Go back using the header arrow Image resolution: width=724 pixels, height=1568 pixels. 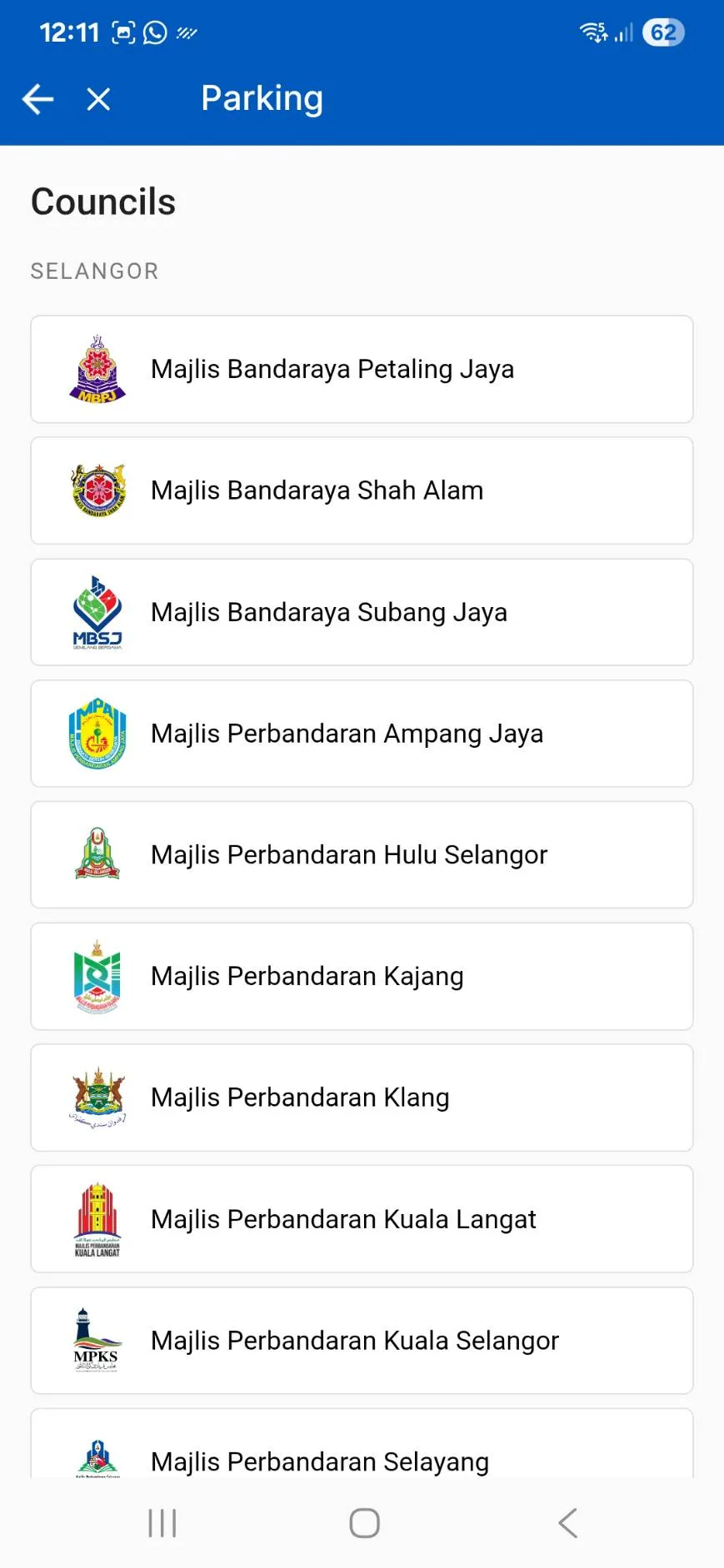(37, 99)
